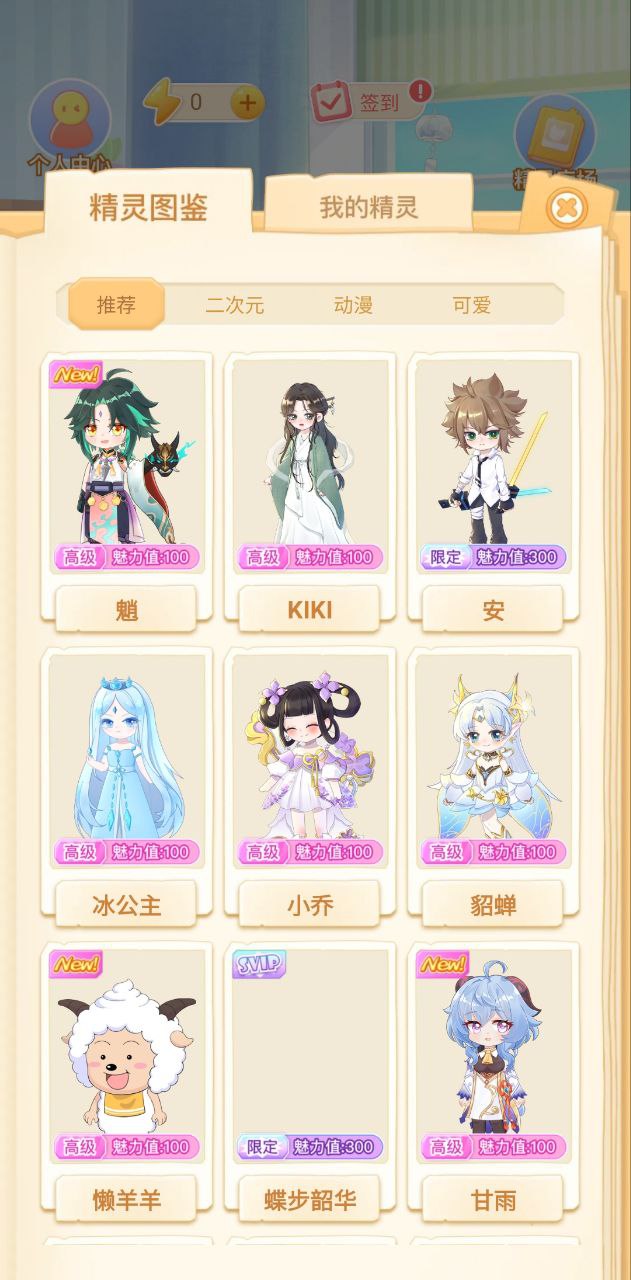
Task: Open the 貂蝉 sprite card
Action: (493, 760)
